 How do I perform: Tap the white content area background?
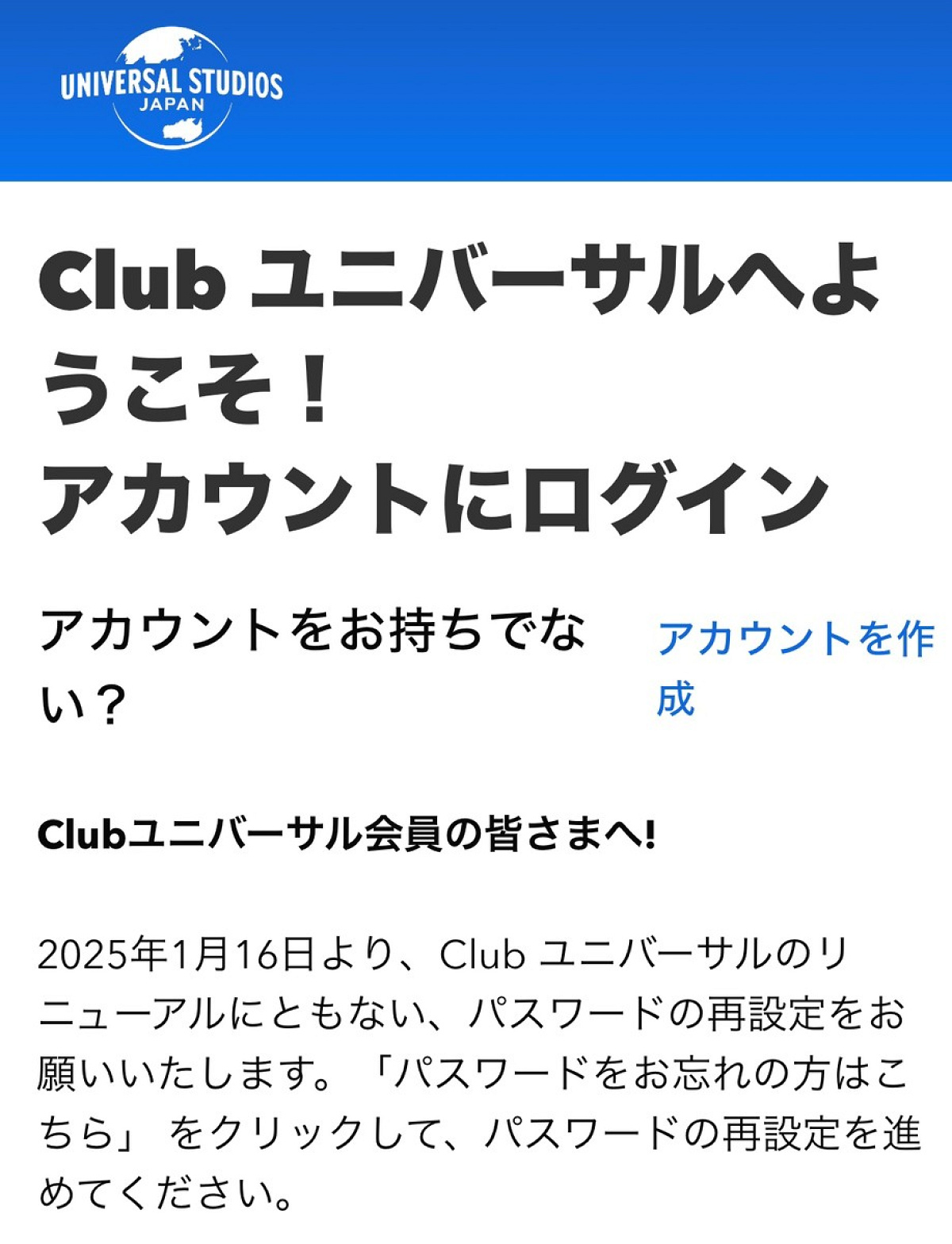coord(476,762)
